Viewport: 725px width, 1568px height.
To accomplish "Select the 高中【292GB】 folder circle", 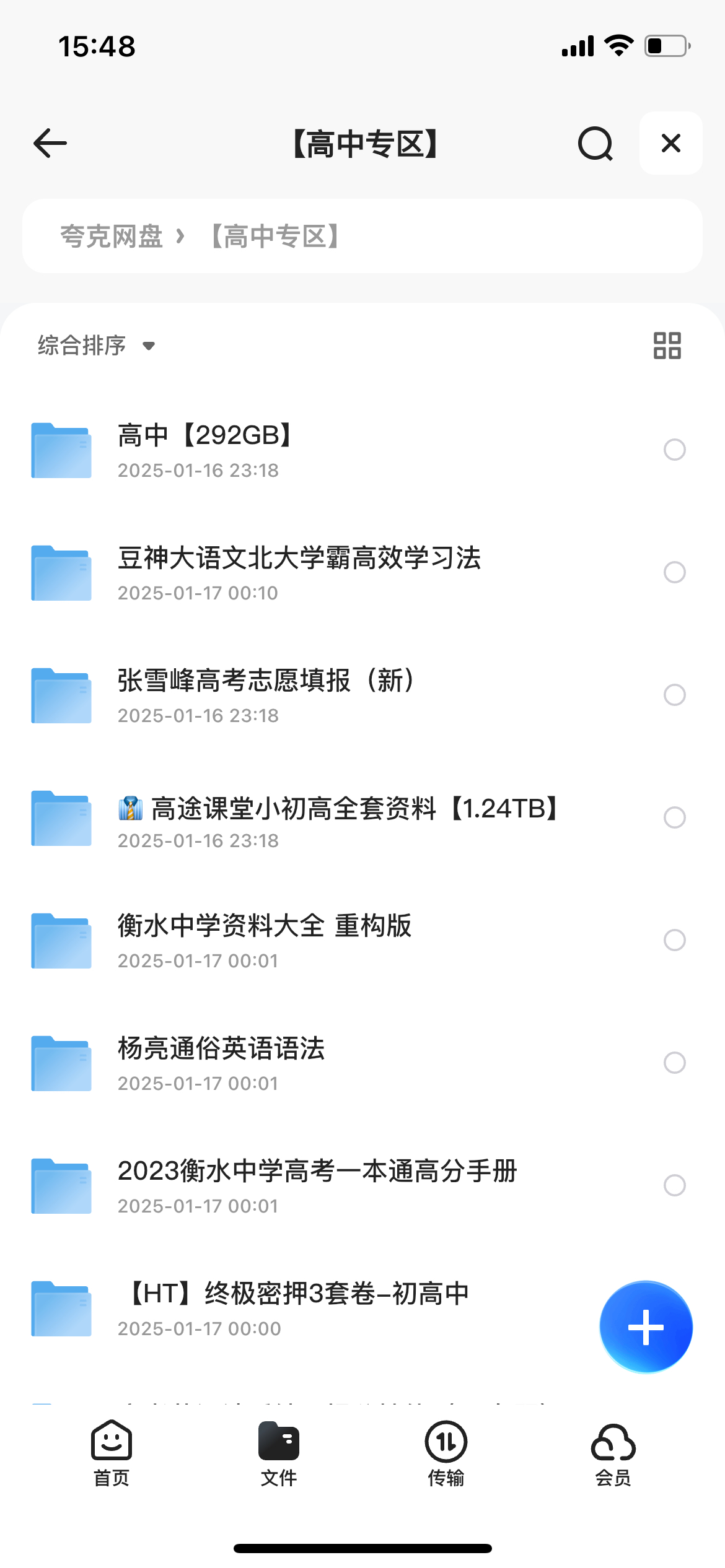I will 675,450.
